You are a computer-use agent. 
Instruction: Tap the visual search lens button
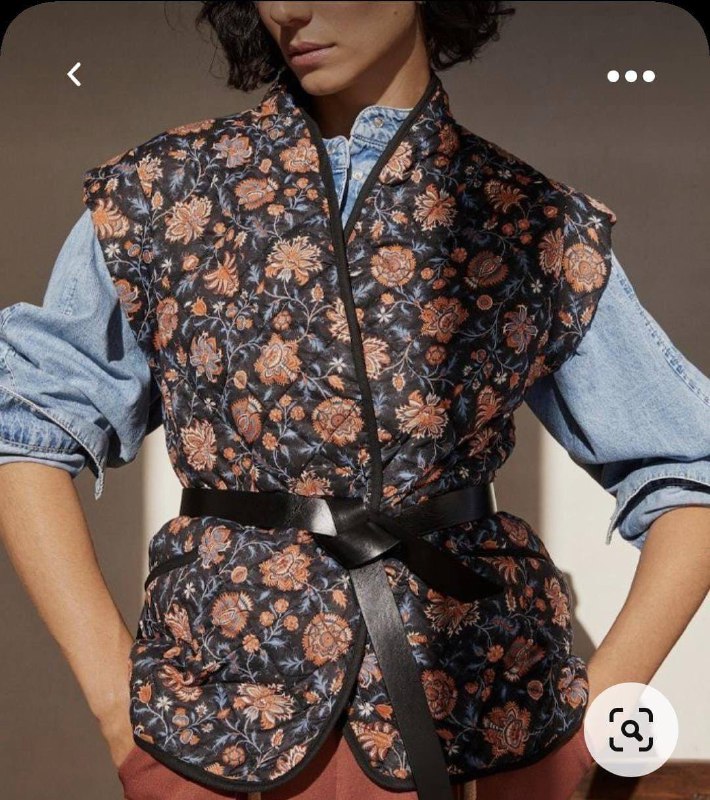(631, 730)
